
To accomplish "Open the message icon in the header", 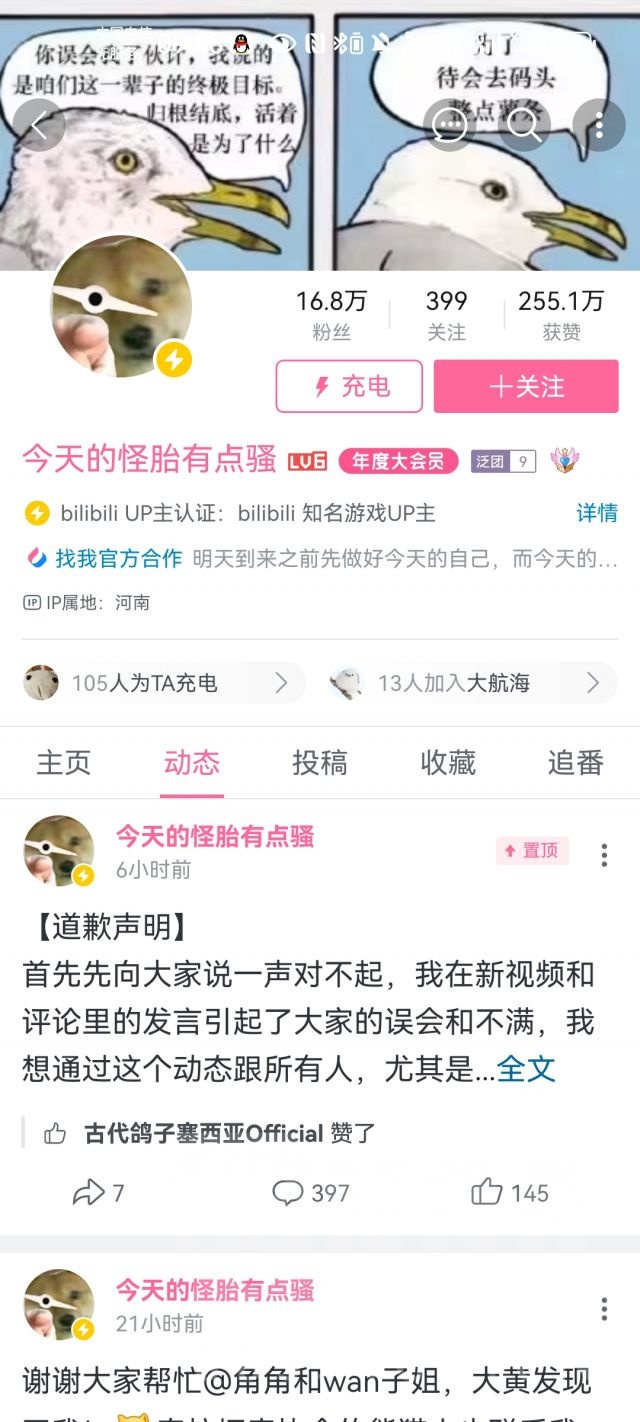I will coord(450,126).
